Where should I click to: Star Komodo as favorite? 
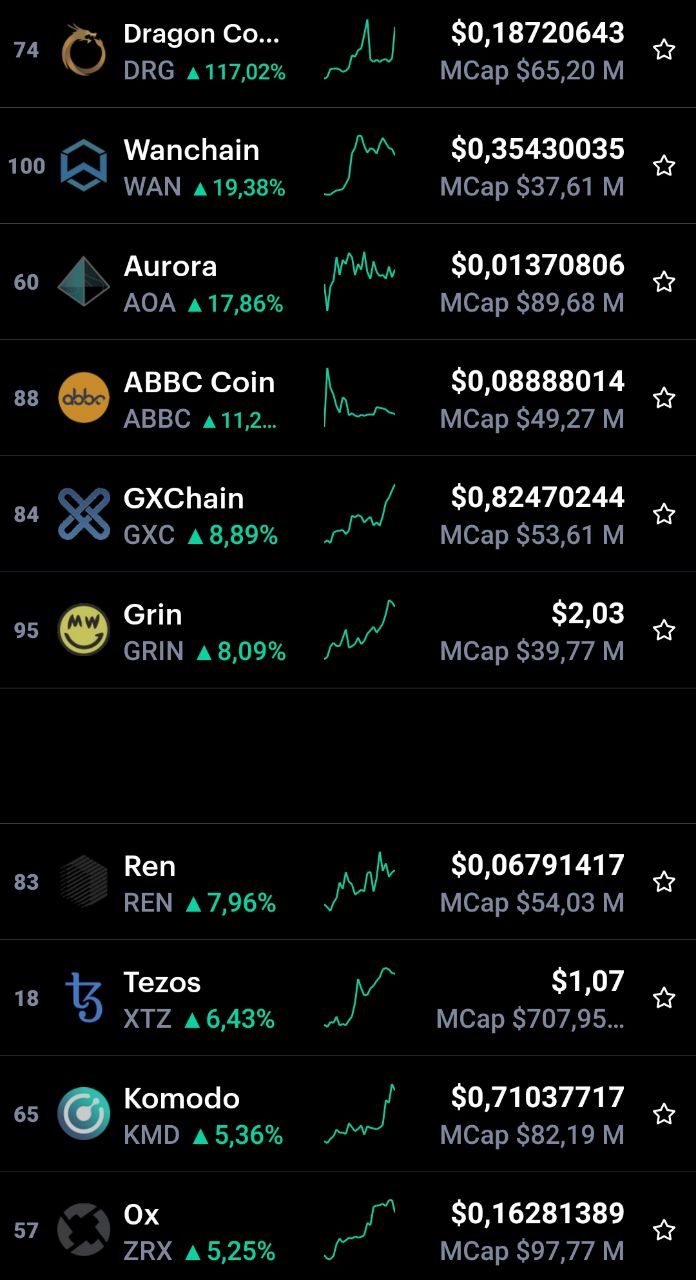pyautogui.click(x=664, y=1114)
